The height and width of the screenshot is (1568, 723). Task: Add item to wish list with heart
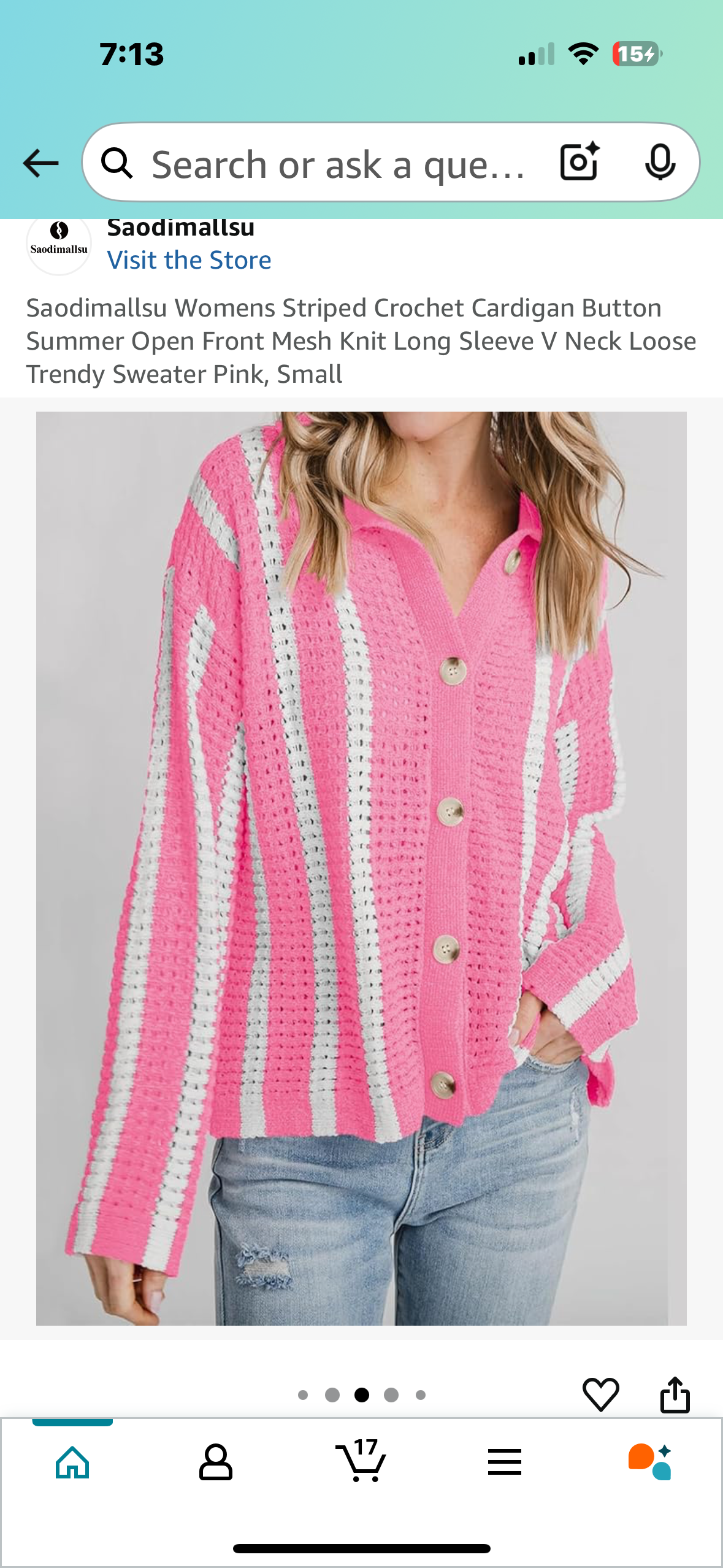[x=600, y=1394]
